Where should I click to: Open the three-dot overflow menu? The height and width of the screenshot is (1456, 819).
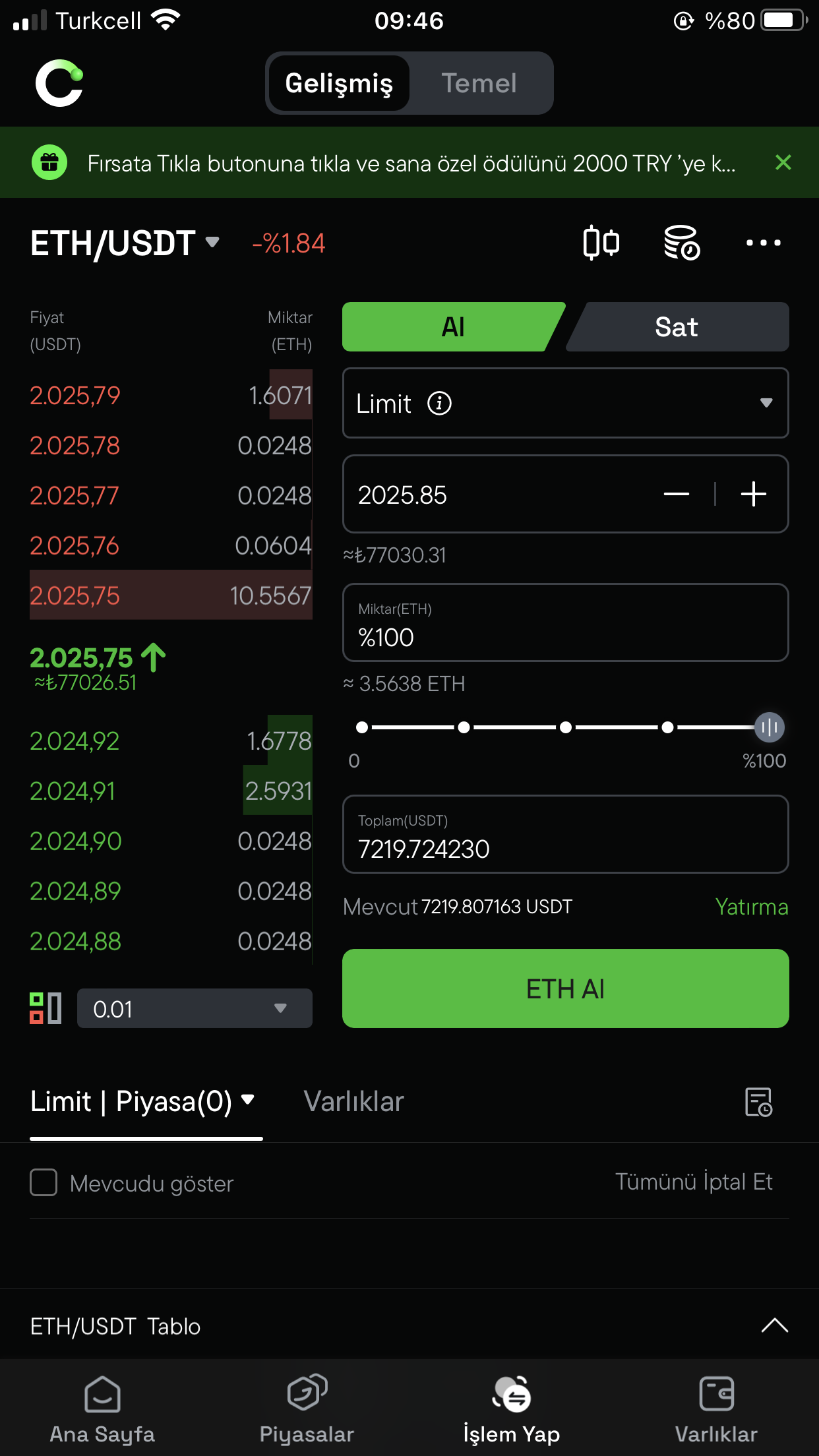(x=763, y=243)
